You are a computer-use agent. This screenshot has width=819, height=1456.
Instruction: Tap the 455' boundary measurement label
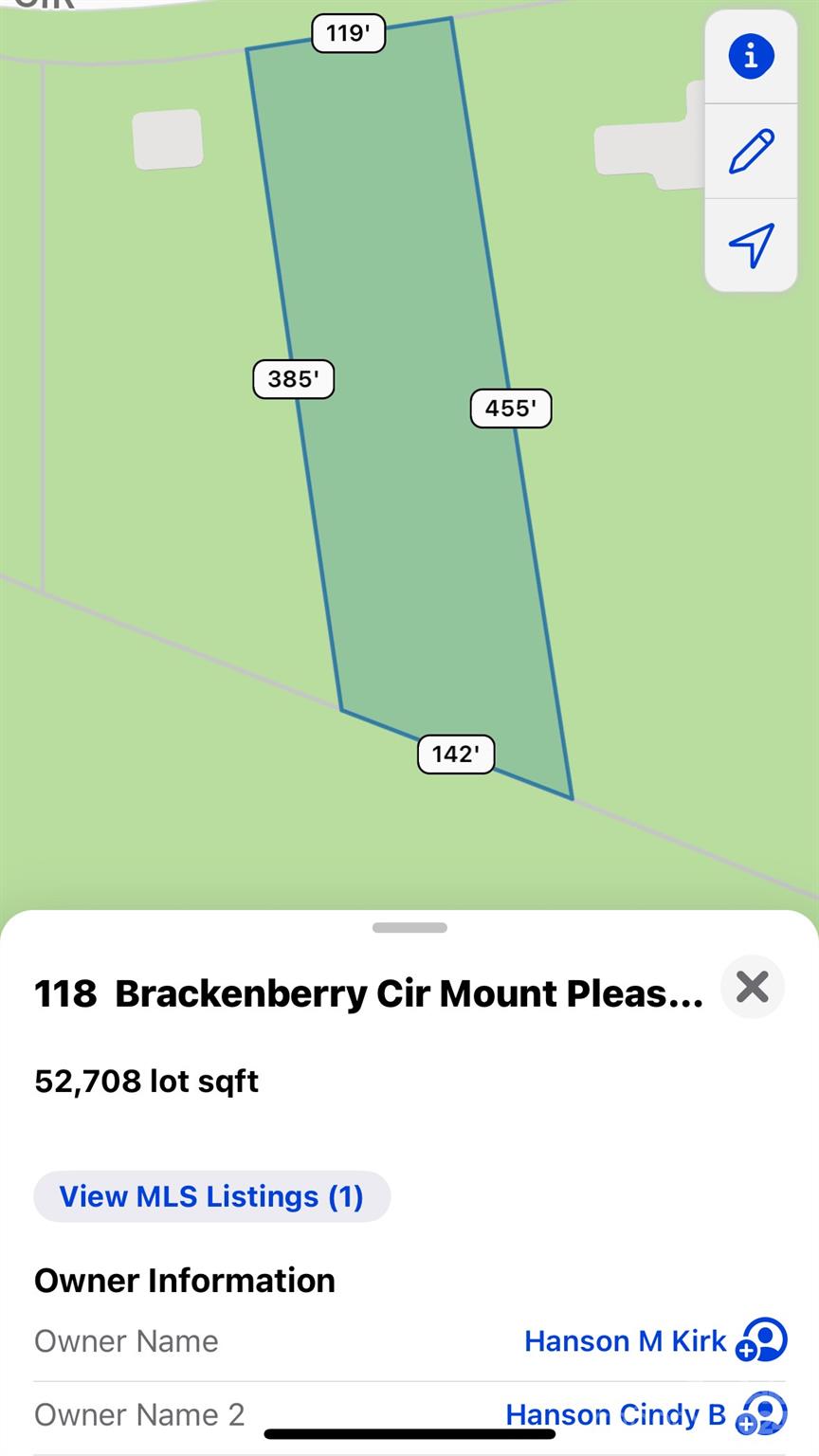(x=510, y=408)
